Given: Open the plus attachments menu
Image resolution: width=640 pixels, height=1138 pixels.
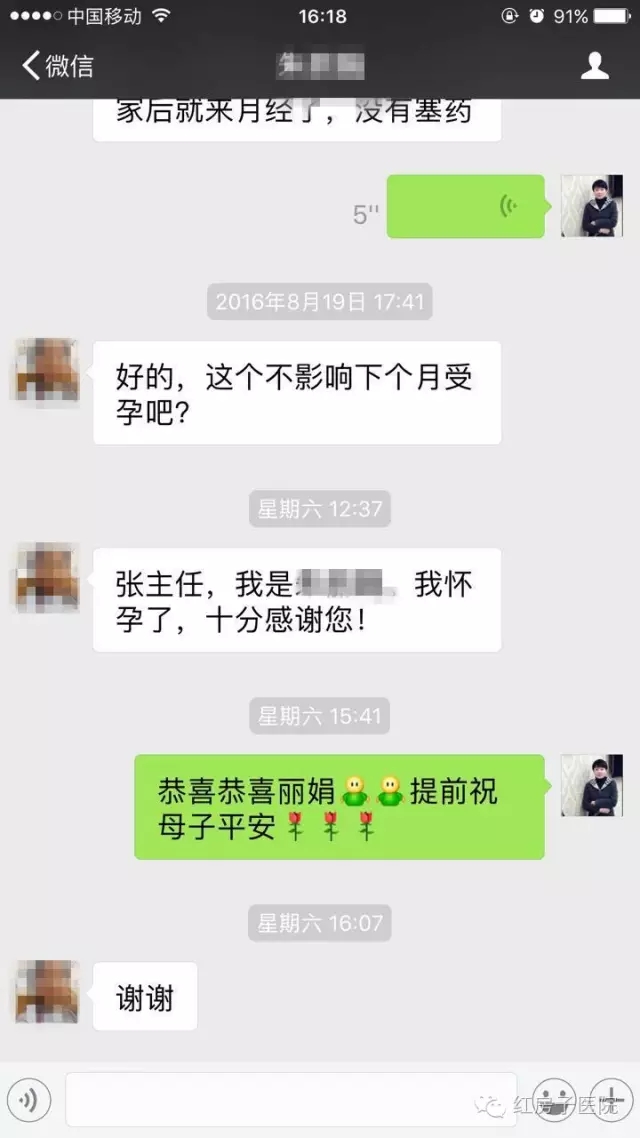Looking at the screenshot, I should point(610,1100).
